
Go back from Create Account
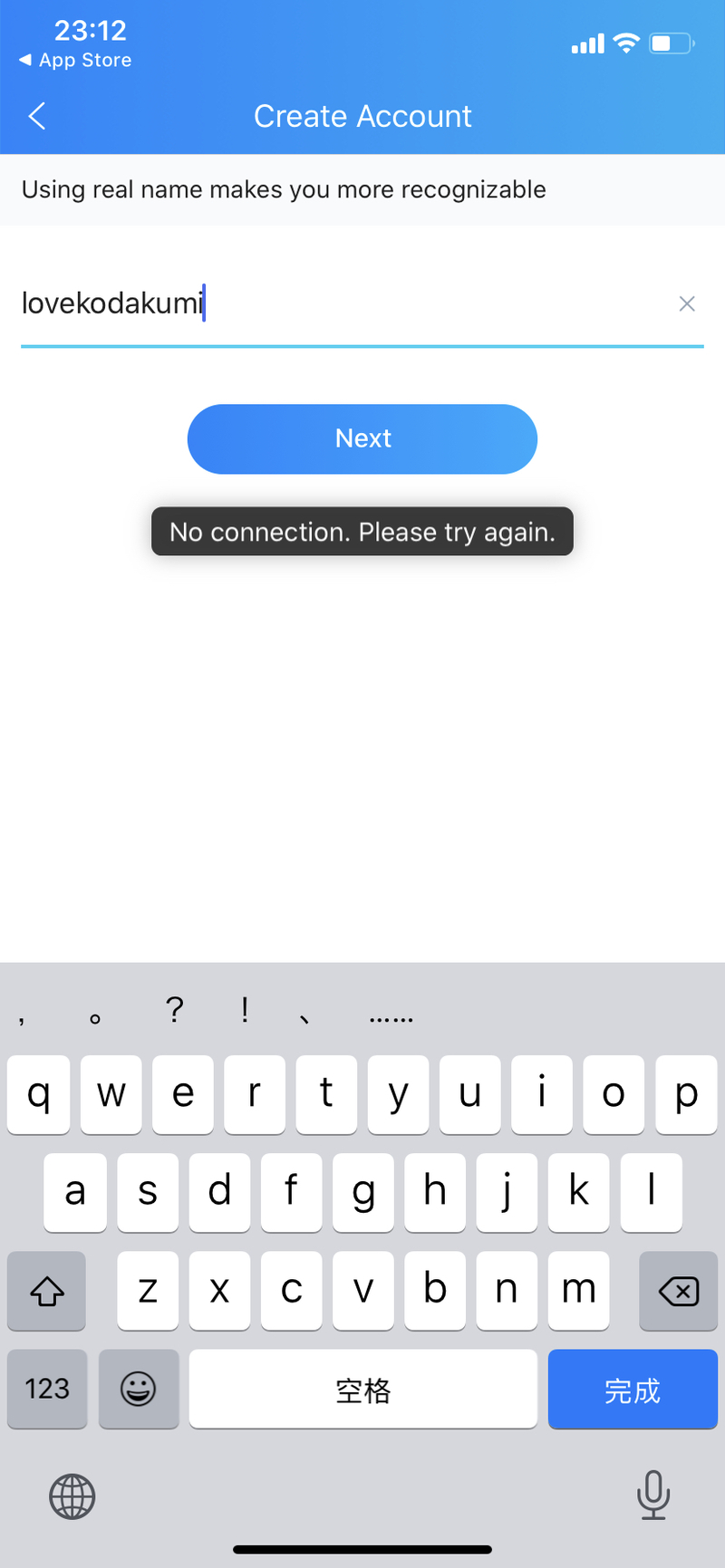pyautogui.click(x=37, y=116)
